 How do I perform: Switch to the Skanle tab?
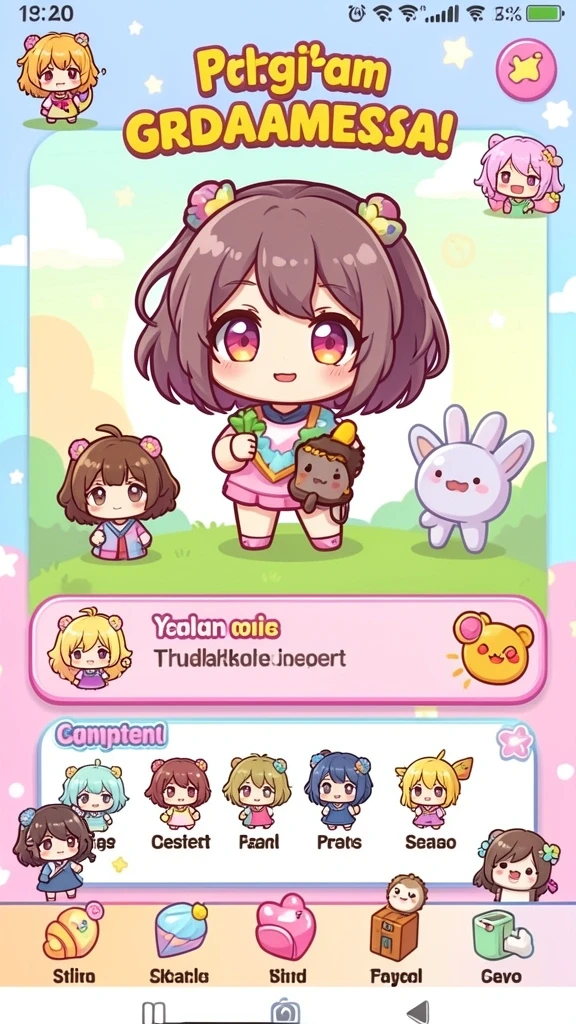[x=179, y=946]
